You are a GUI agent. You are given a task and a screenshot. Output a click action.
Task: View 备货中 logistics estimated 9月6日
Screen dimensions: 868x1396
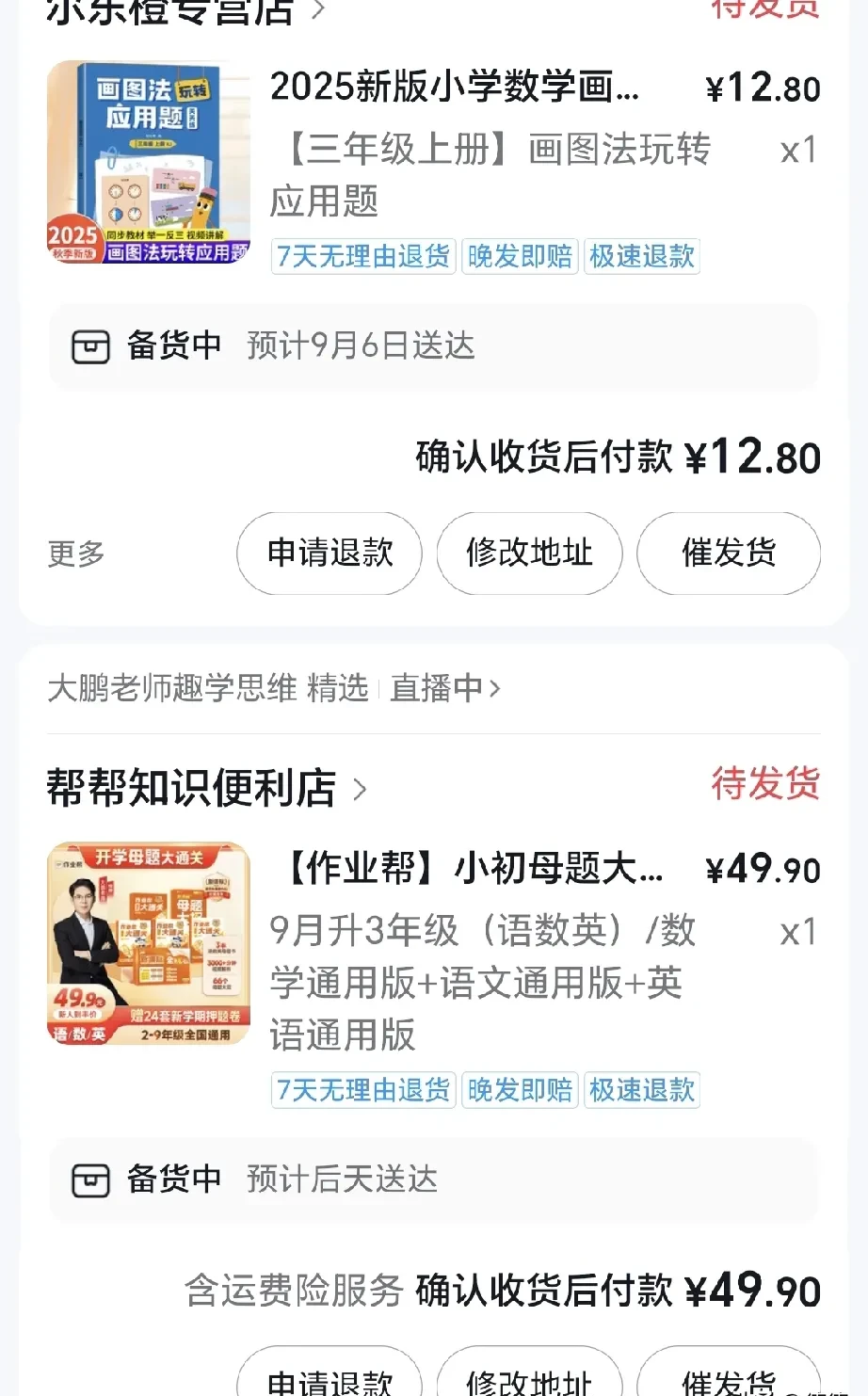[x=433, y=346]
